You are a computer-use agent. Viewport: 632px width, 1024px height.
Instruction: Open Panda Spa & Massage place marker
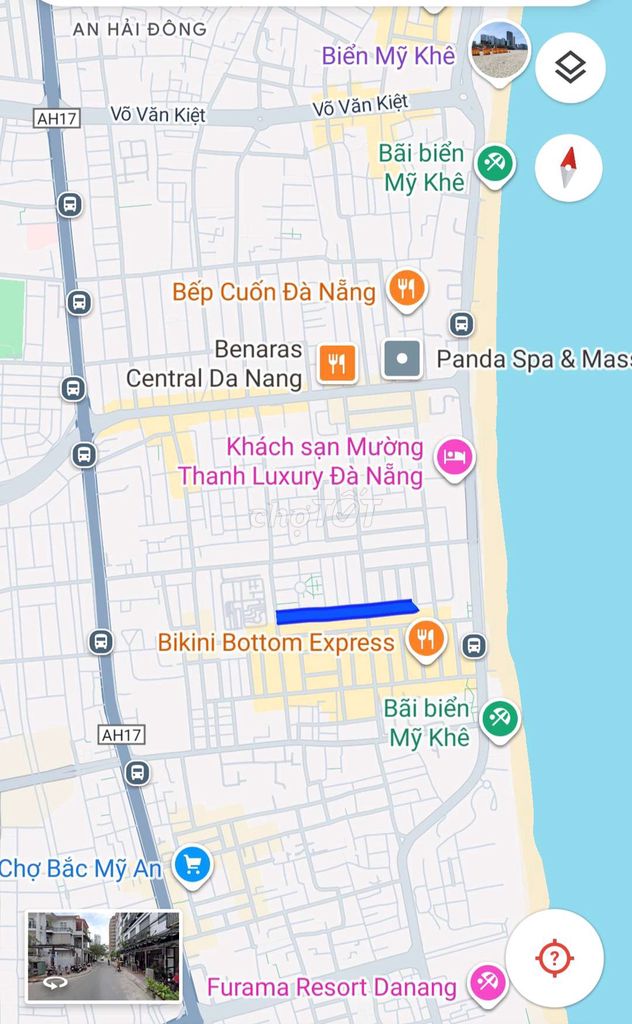(x=402, y=359)
